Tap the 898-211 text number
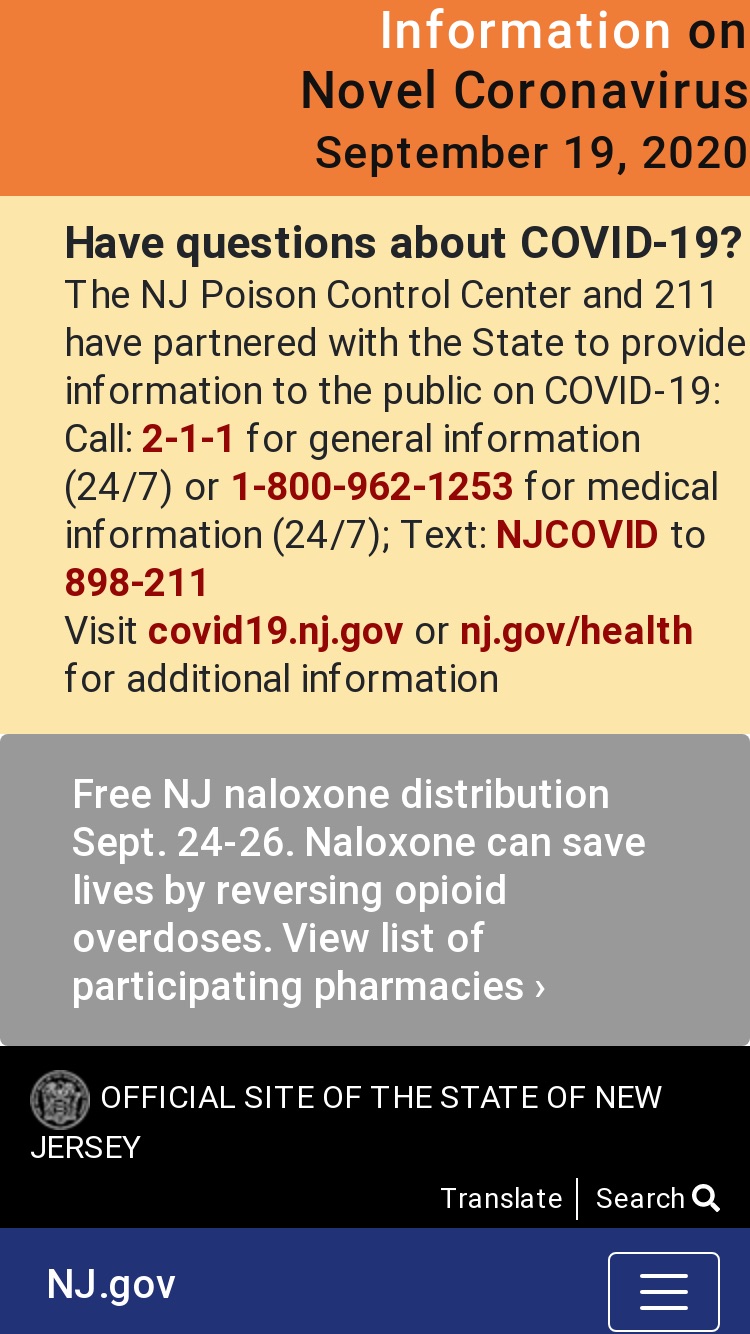Image resolution: width=750 pixels, height=1334 pixels. point(136,583)
